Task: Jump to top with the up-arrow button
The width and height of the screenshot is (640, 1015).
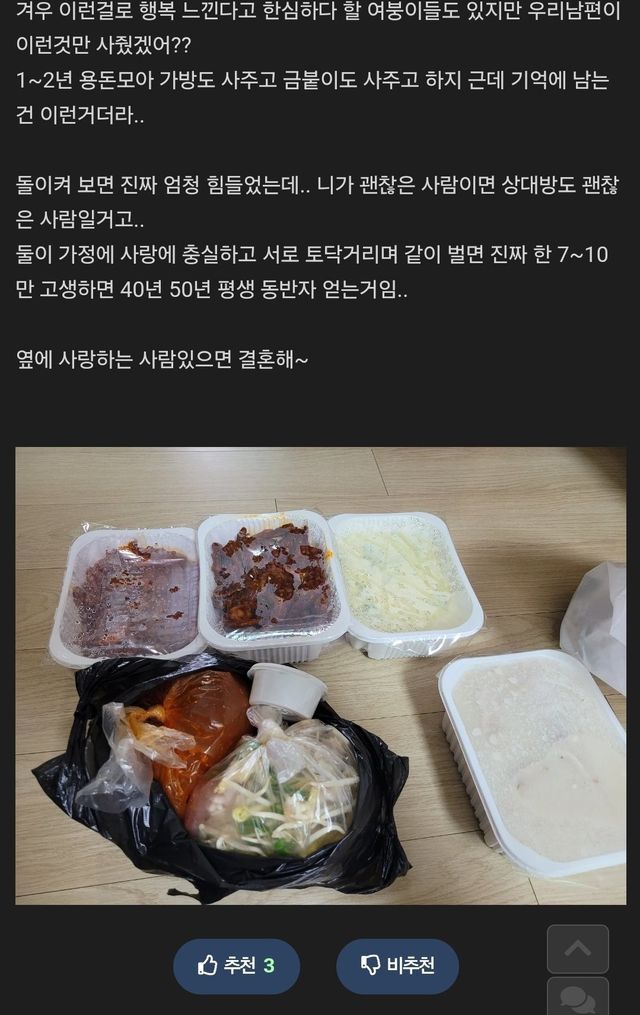Action: click(577, 948)
